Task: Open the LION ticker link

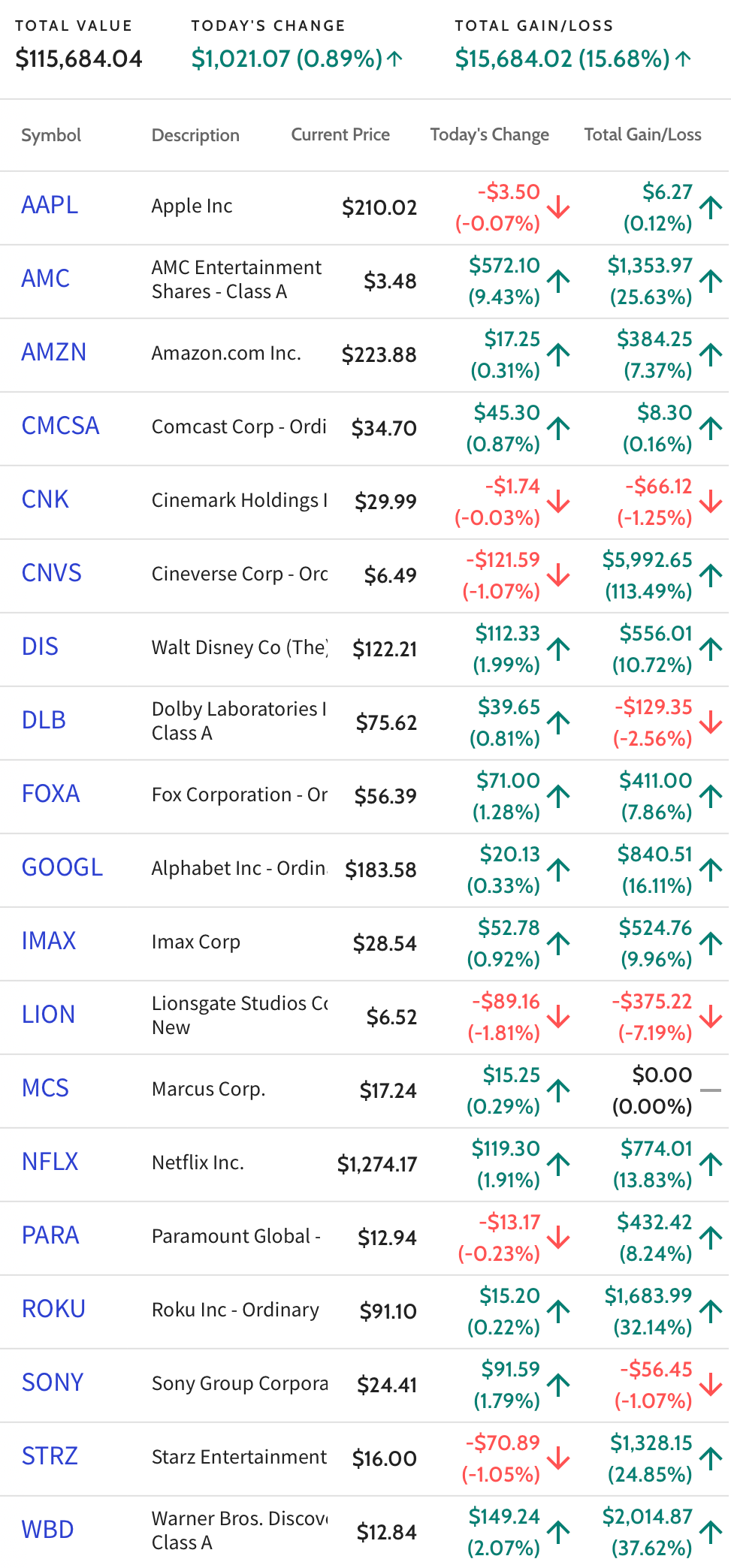Action: point(48,1015)
